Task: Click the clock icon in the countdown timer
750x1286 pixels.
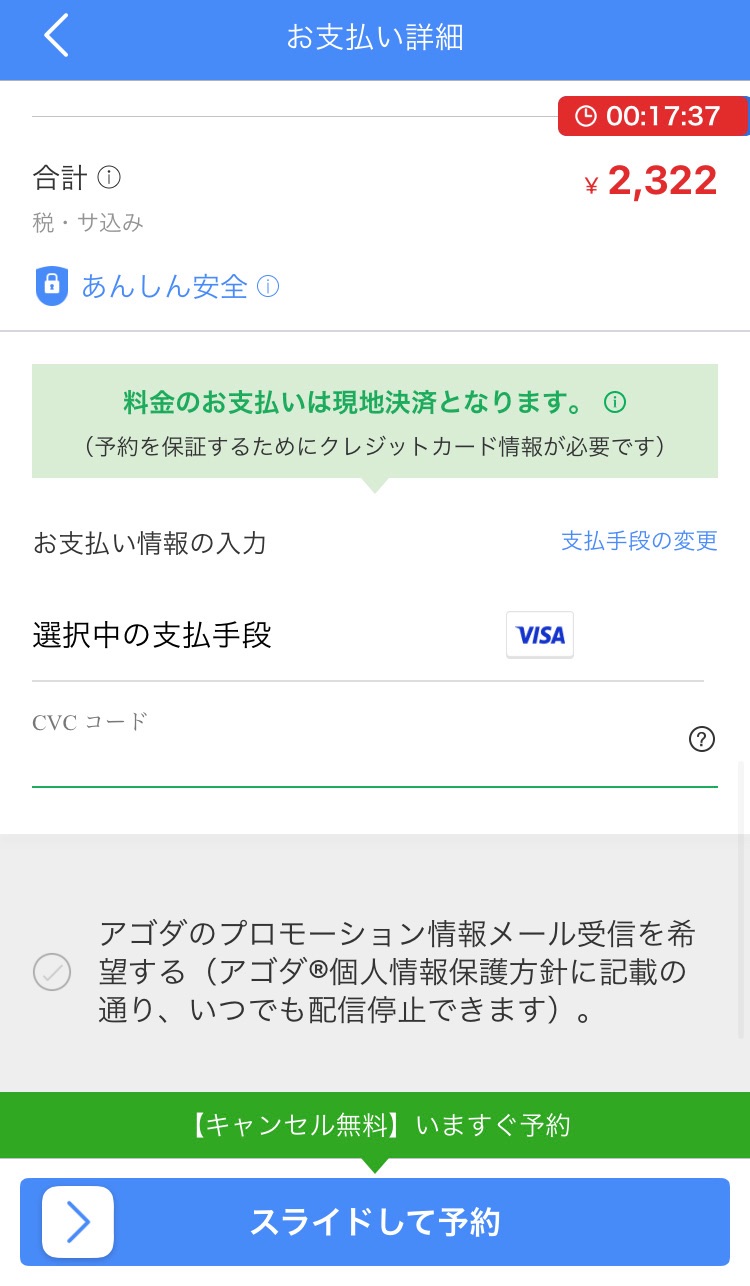Action: 587,116
